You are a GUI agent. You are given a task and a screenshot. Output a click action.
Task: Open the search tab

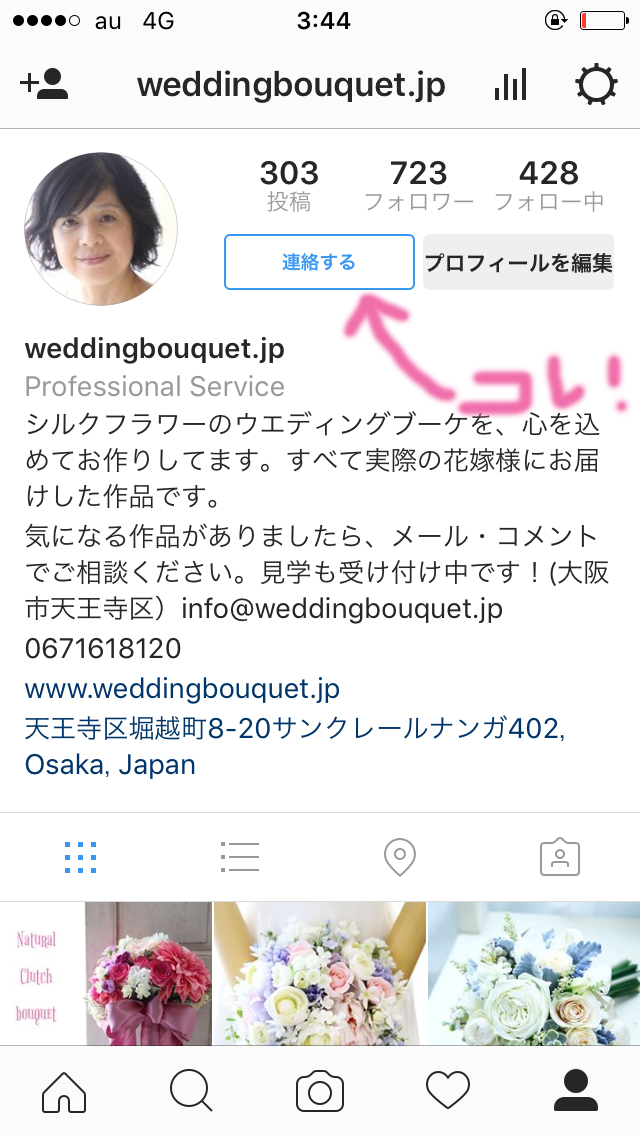[x=191, y=1091]
